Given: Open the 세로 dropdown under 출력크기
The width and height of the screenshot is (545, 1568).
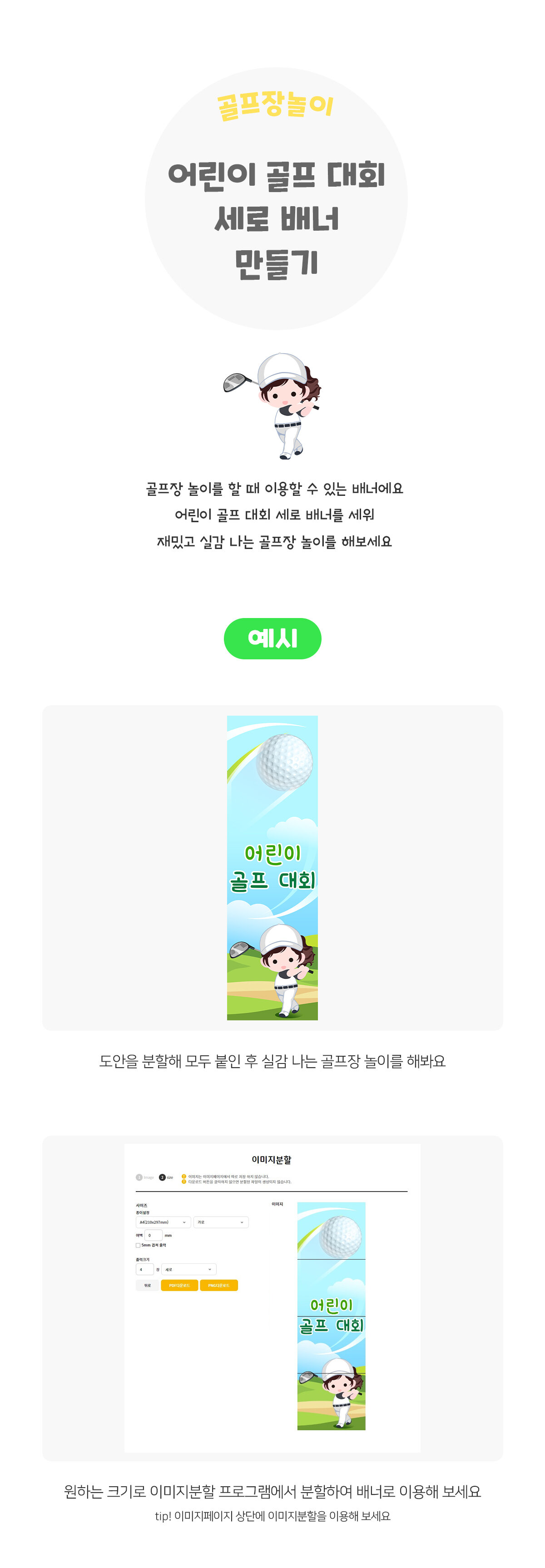Looking at the screenshot, I should (x=188, y=1269).
